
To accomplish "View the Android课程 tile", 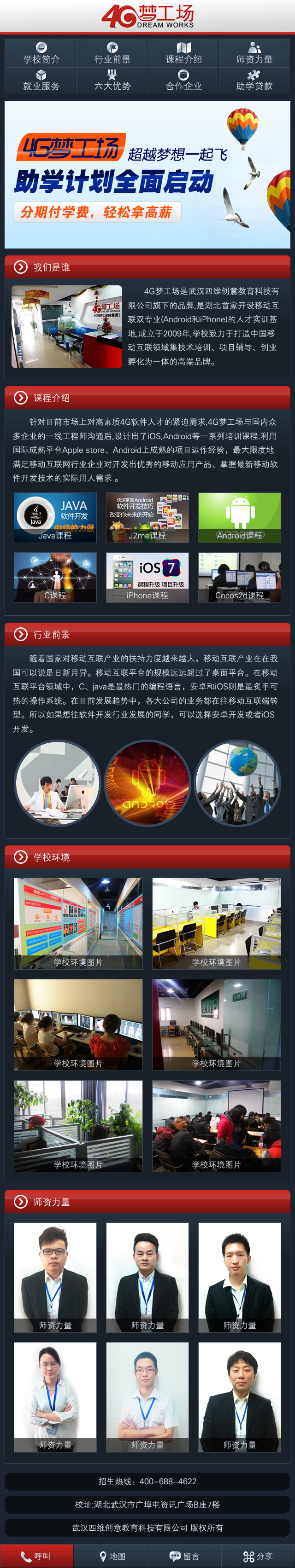I will click(240, 517).
